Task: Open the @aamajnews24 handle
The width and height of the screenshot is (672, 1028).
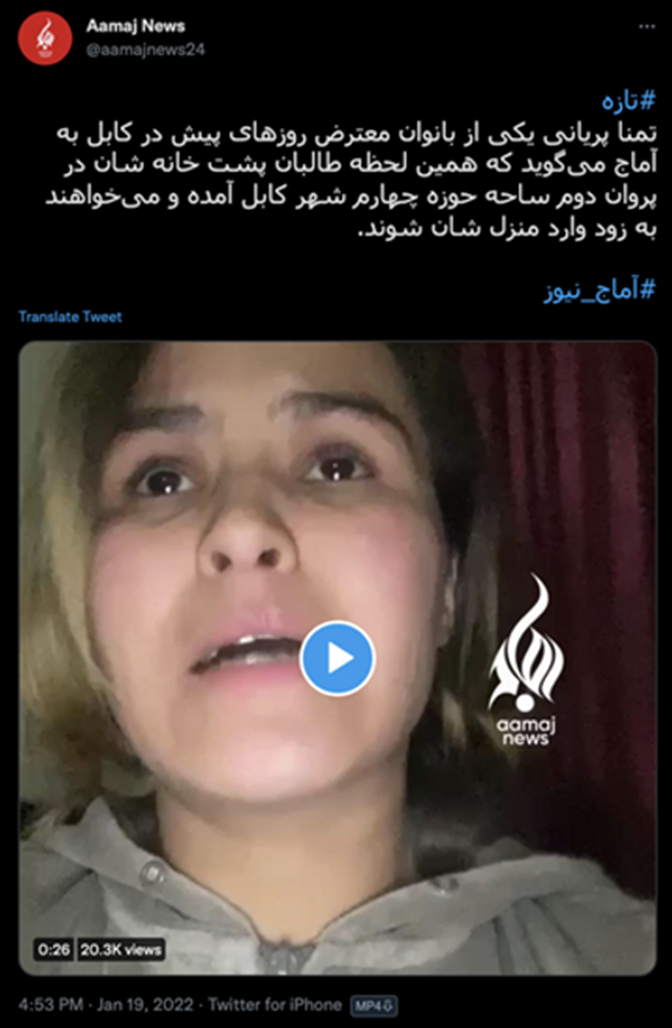Action: (145, 49)
